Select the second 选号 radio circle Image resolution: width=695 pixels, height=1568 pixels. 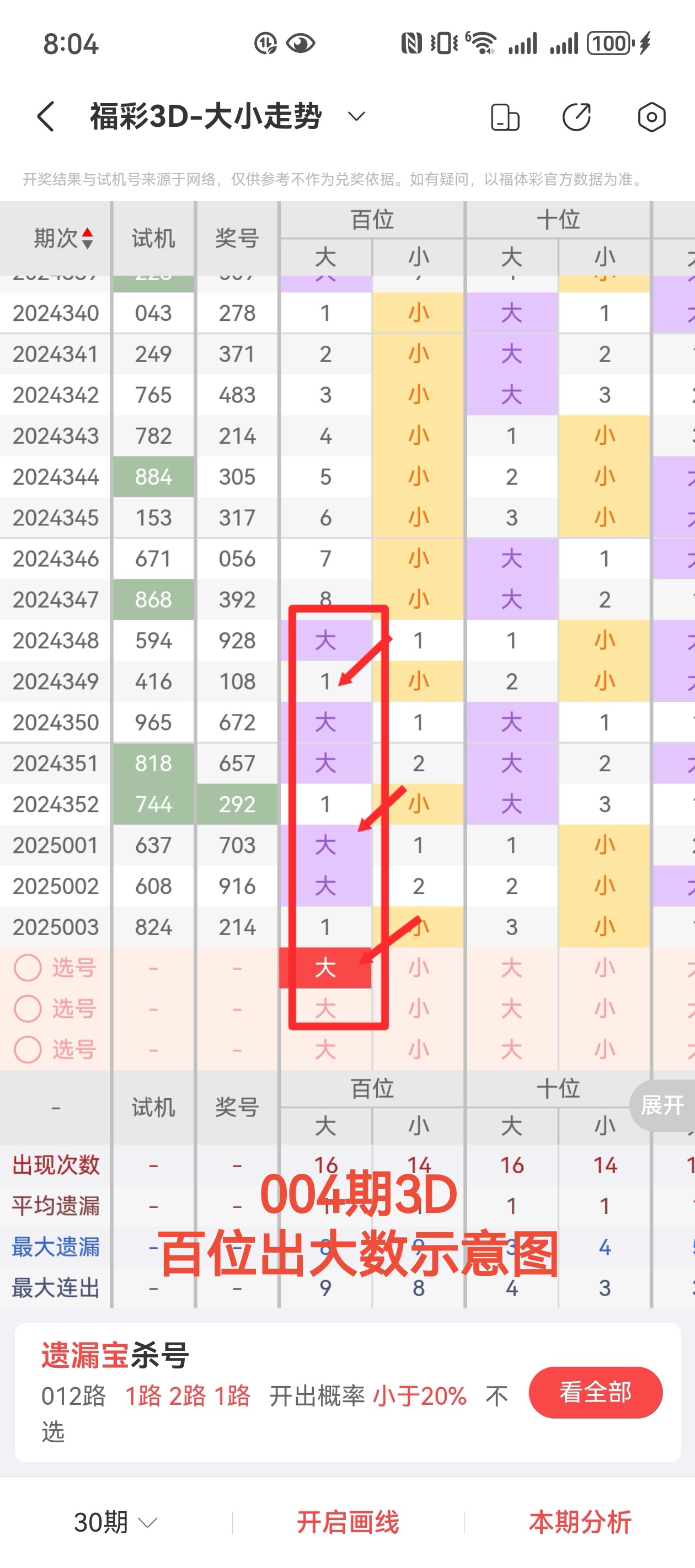[x=27, y=1008]
